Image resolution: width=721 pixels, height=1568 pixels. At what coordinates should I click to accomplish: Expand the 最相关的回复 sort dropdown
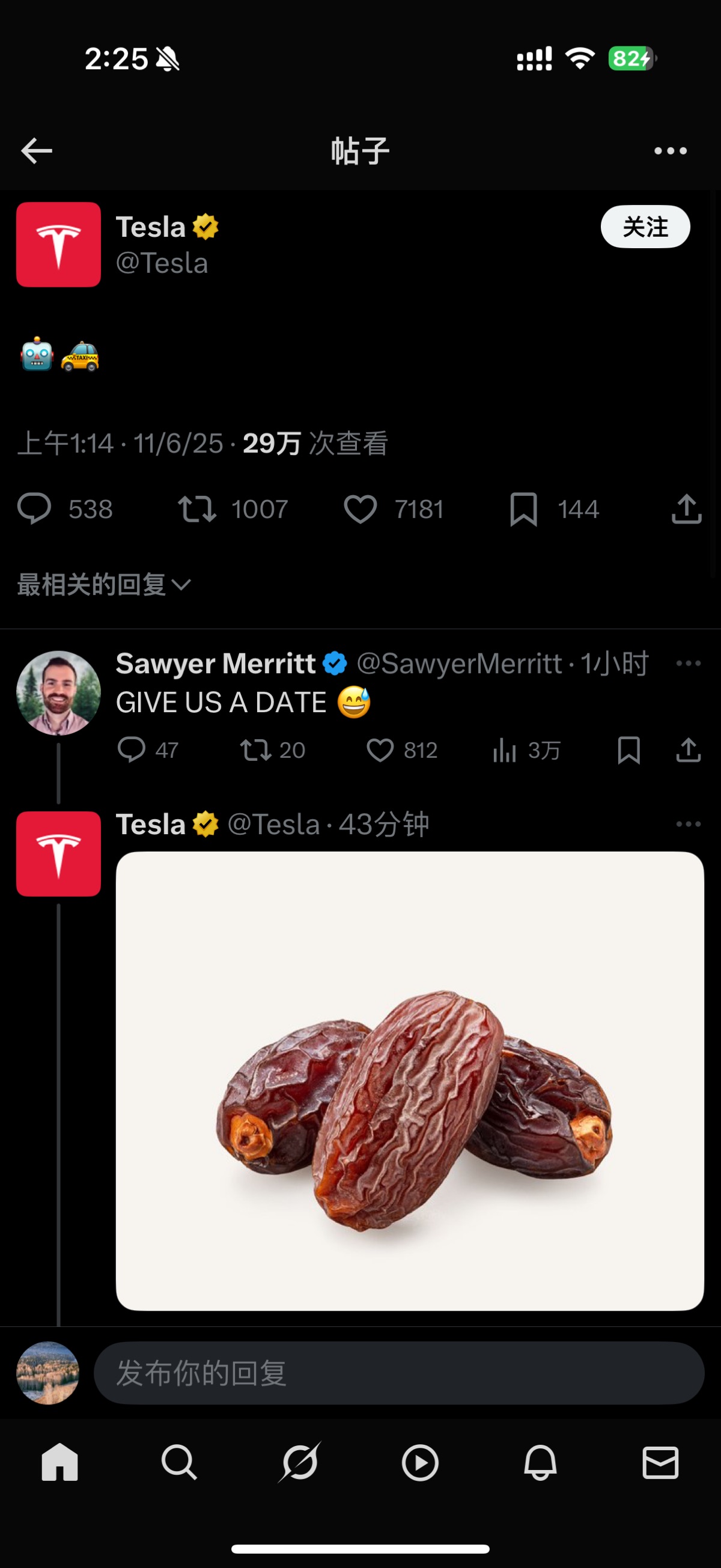[104, 584]
